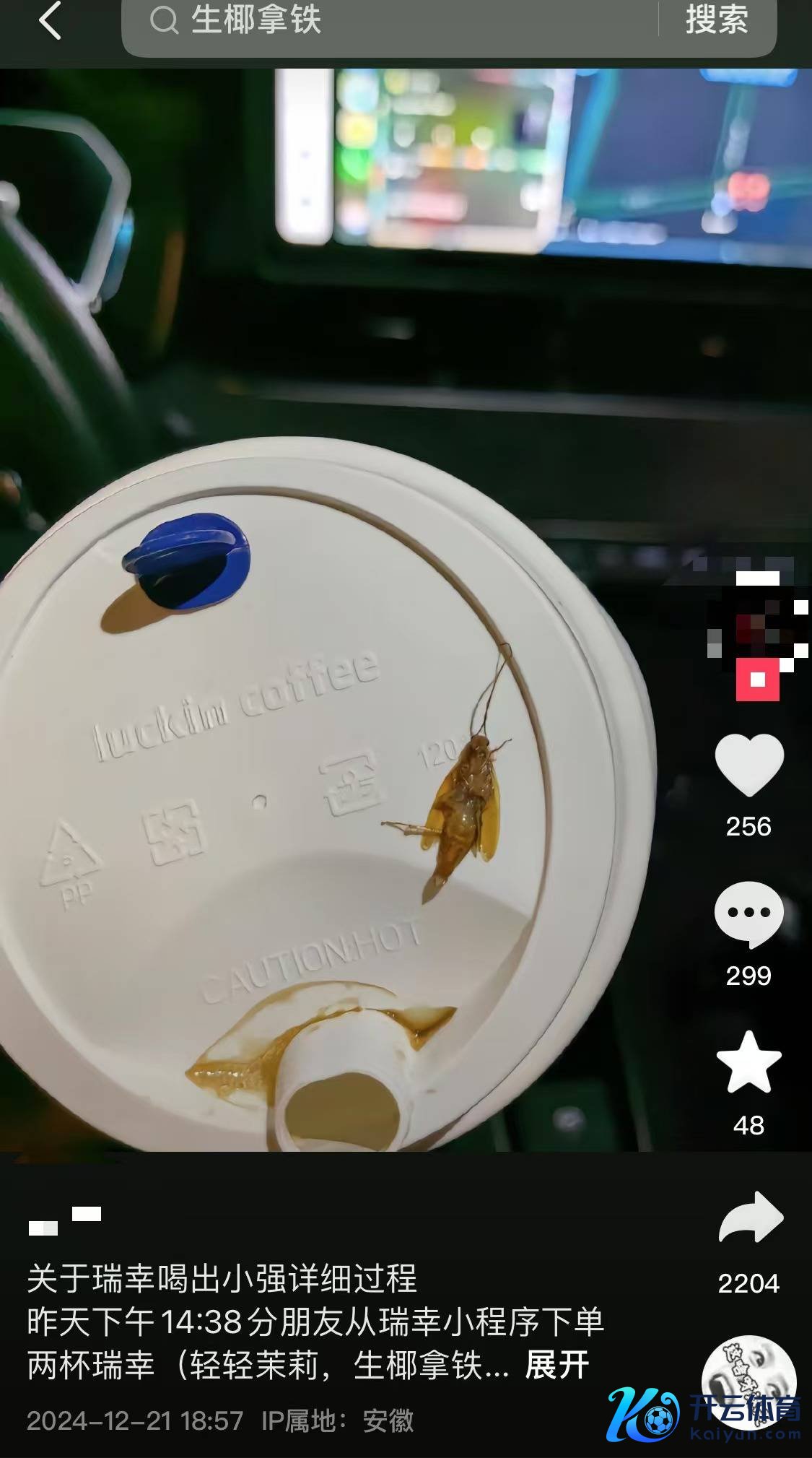This screenshot has height=1458, width=812.
Task: Go back using the top arrow
Action: pyautogui.click(x=50, y=20)
